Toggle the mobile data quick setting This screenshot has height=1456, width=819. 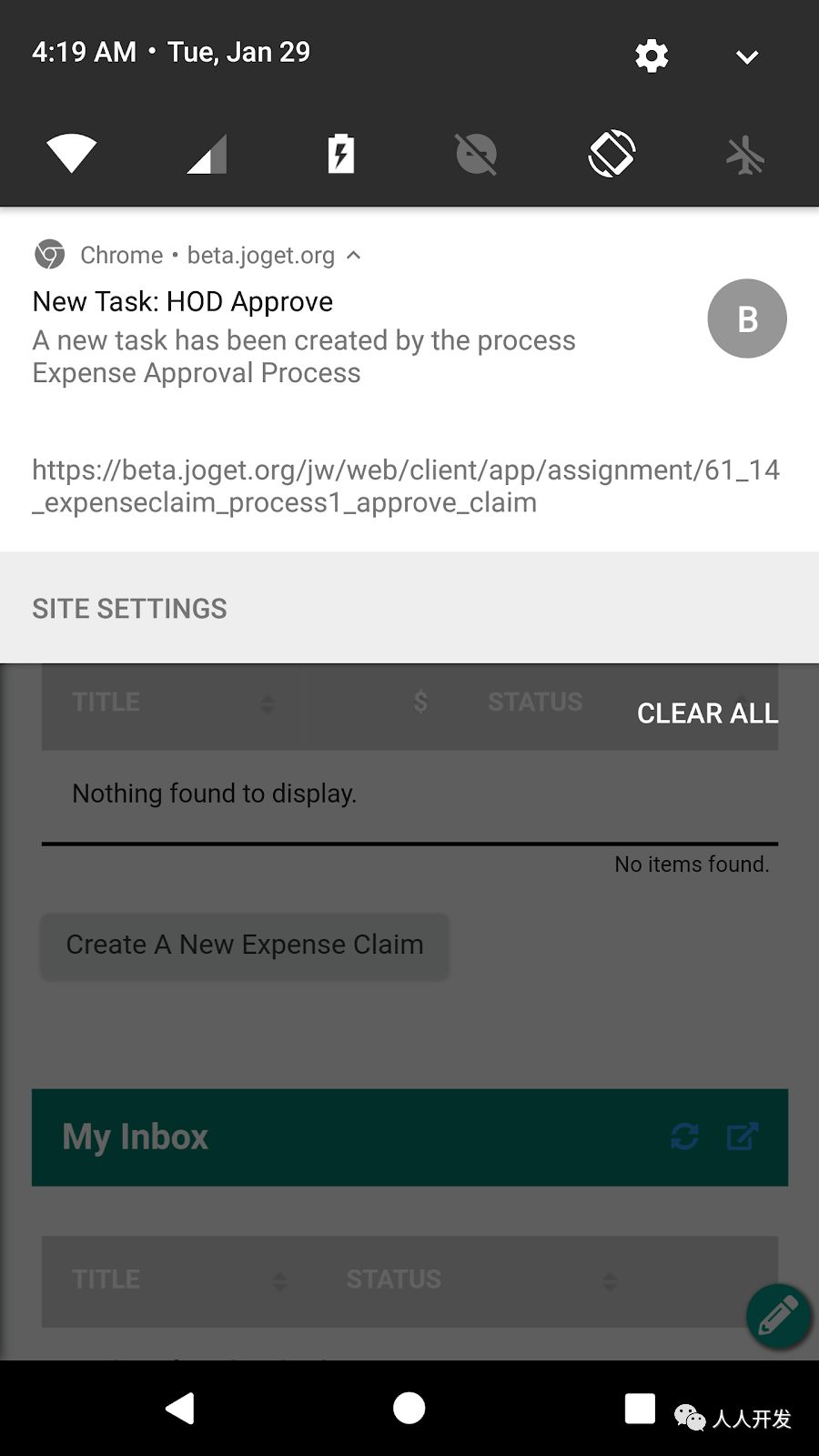tap(207, 154)
